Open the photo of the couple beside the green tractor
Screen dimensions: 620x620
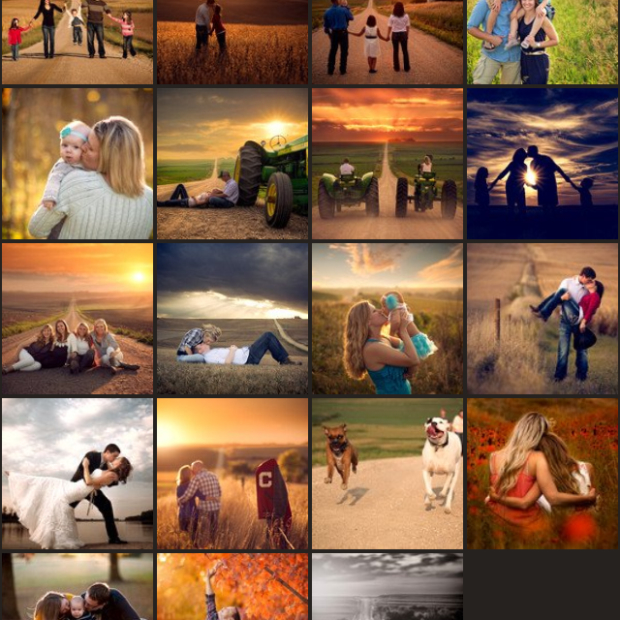232,163
